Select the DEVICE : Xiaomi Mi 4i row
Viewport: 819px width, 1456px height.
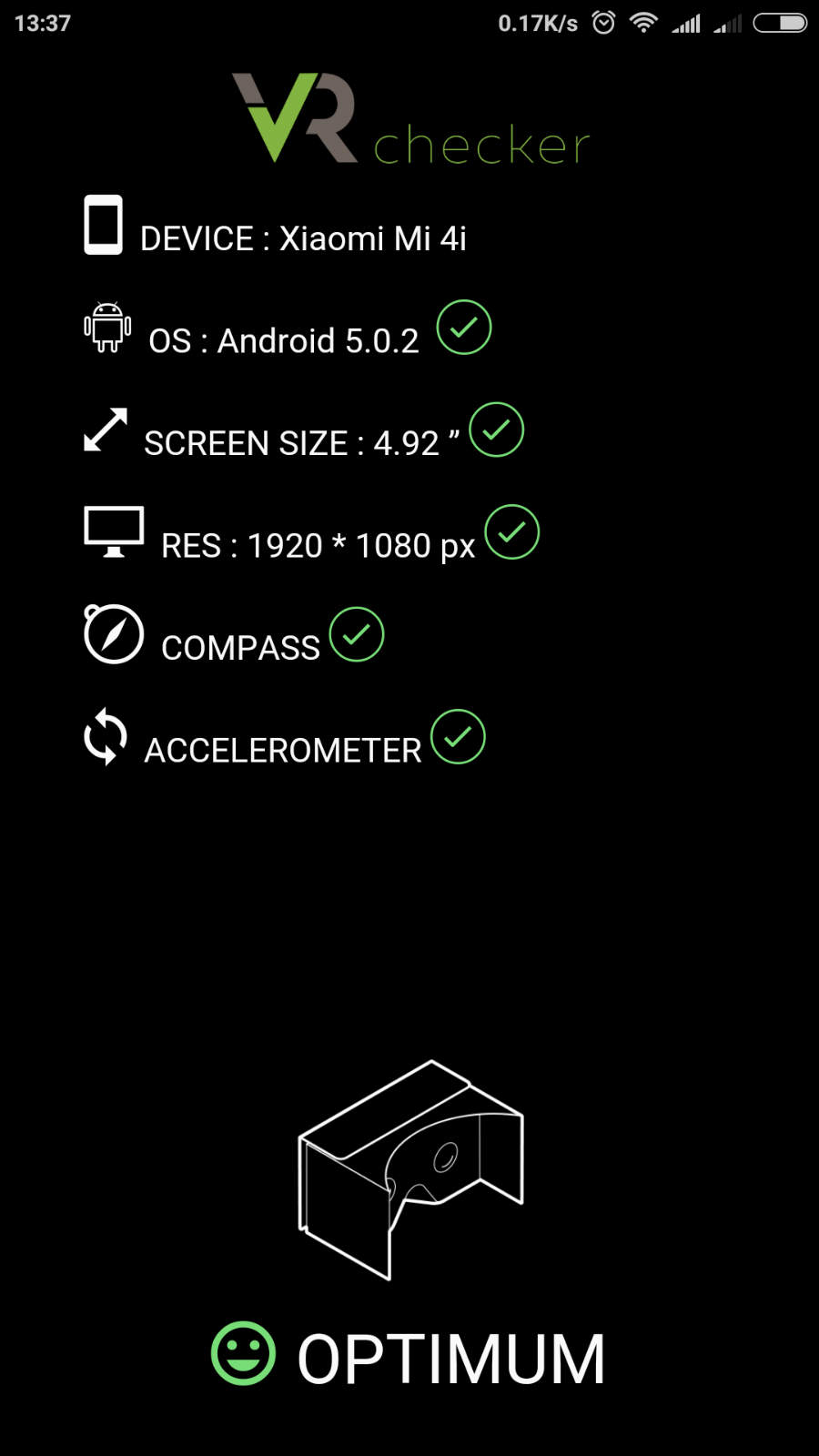pyautogui.click(x=303, y=238)
